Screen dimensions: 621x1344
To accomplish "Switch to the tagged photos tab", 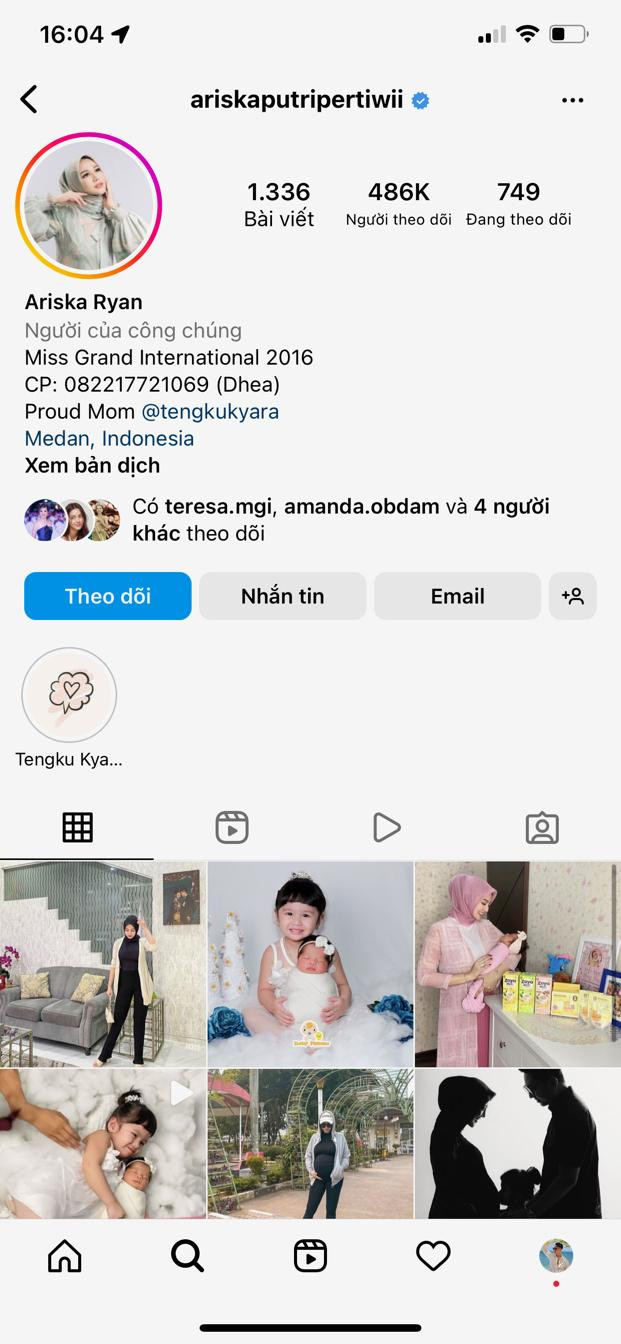I will 542,827.
